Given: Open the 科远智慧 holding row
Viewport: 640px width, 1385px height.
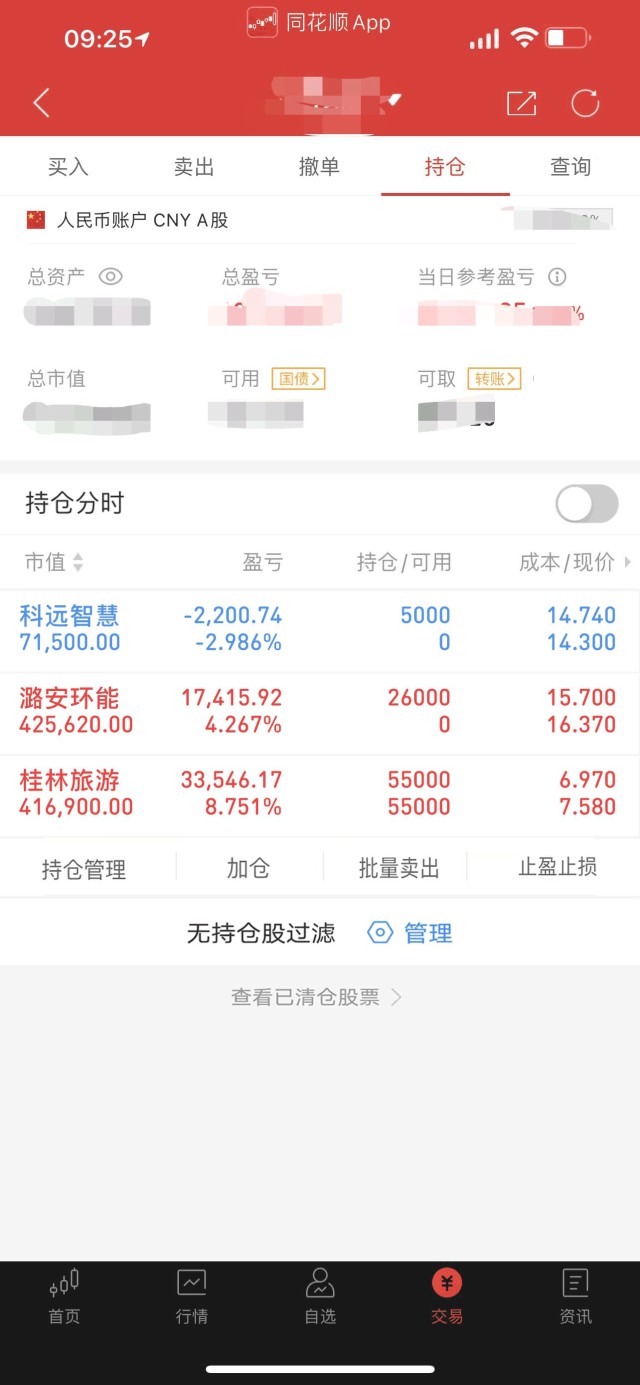Looking at the screenshot, I should (x=320, y=630).
